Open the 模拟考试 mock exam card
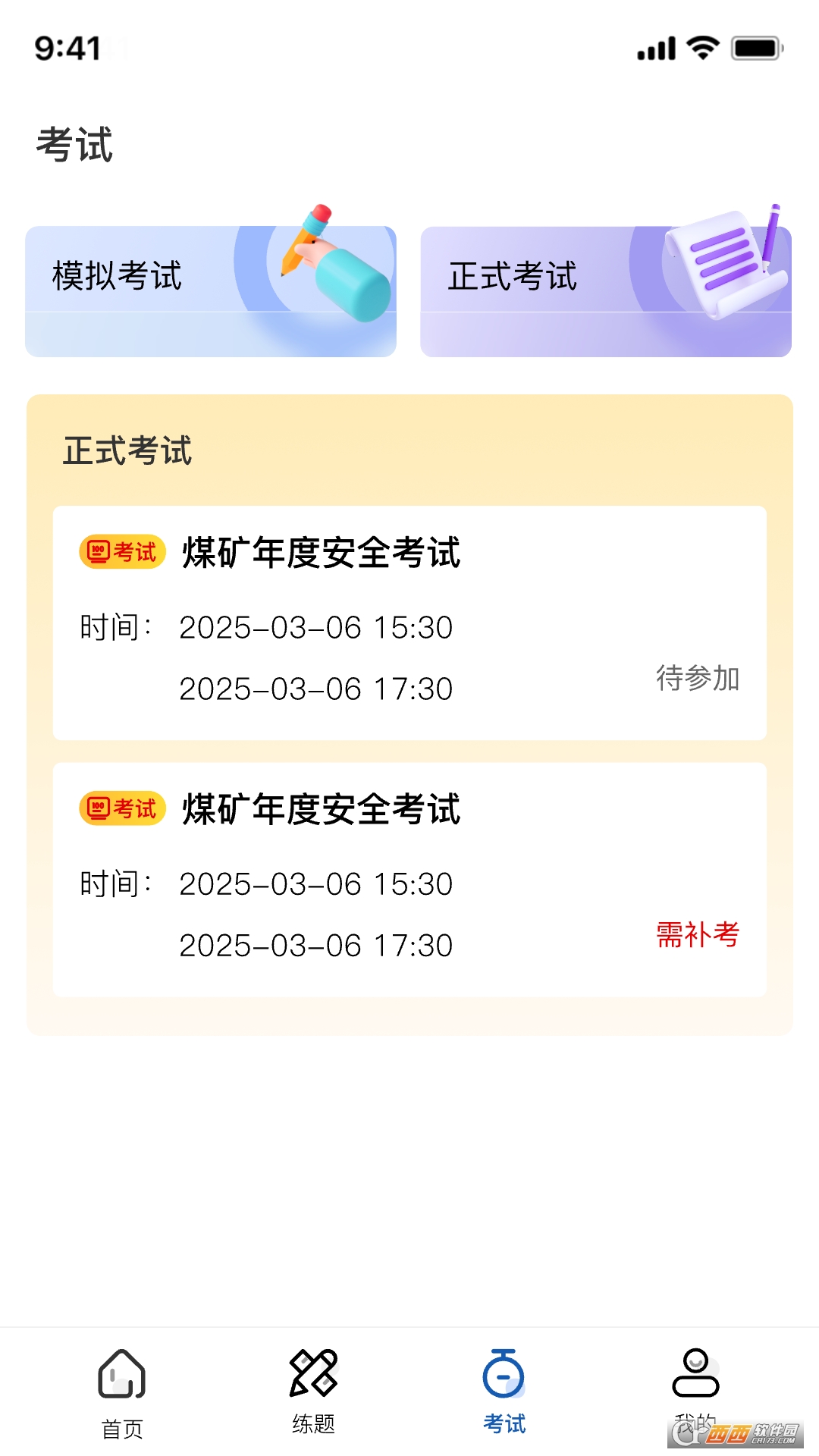The image size is (819, 1456). click(211, 291)
